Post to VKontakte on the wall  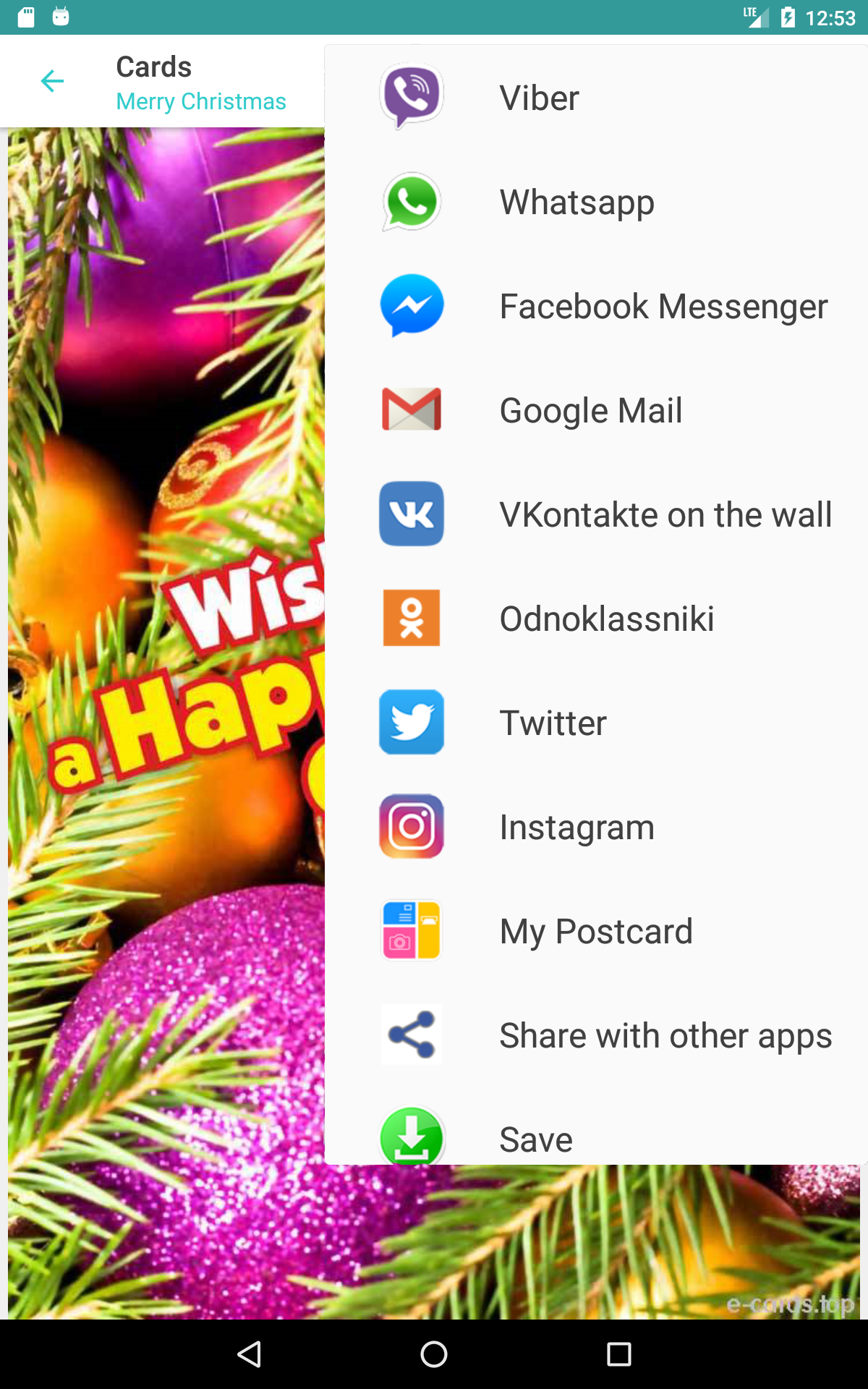(596, 514)
